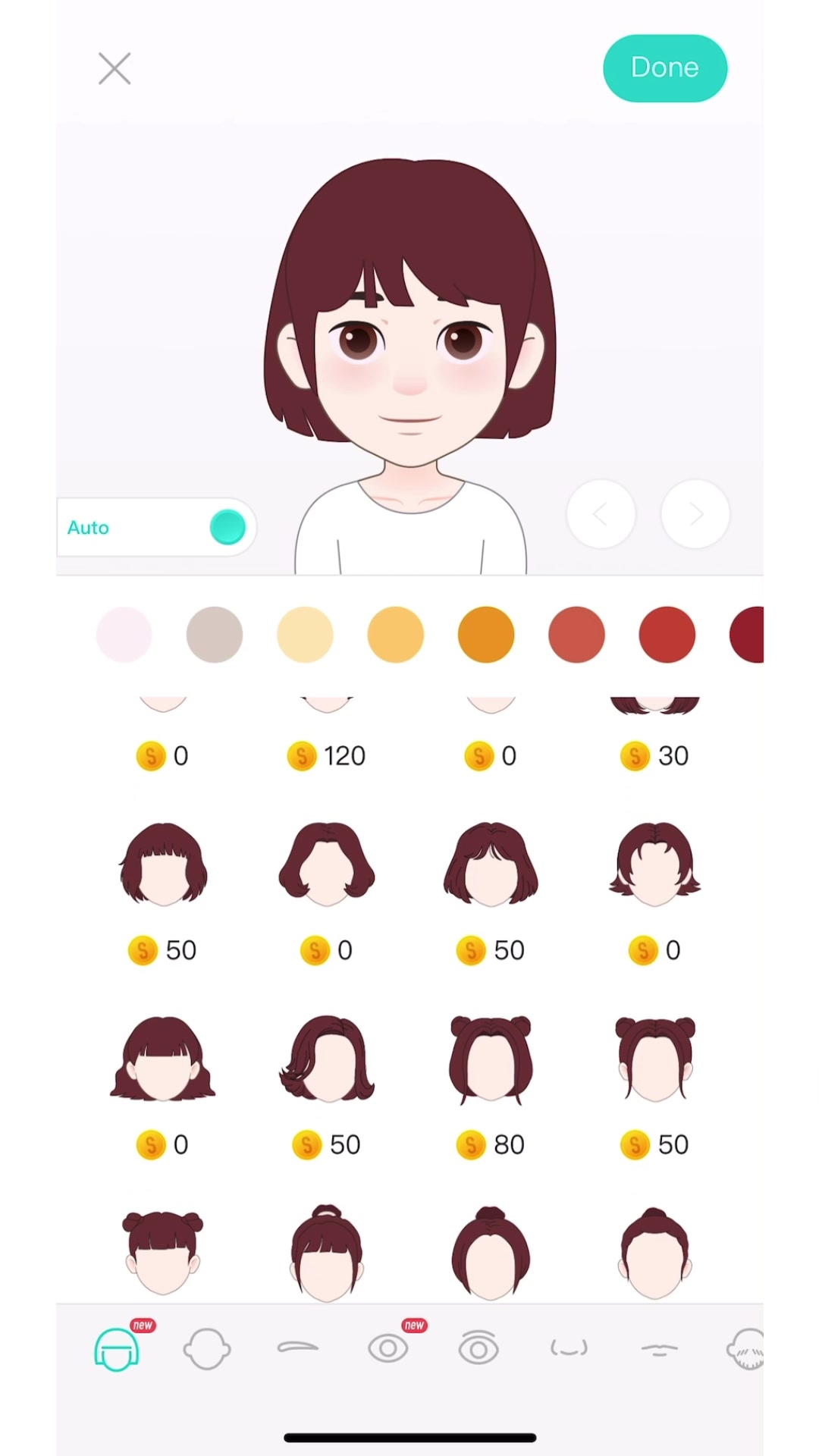819x1456 pixels.
Task: Go to the next avatar view arrow
Action: click(x=695, y=514)
